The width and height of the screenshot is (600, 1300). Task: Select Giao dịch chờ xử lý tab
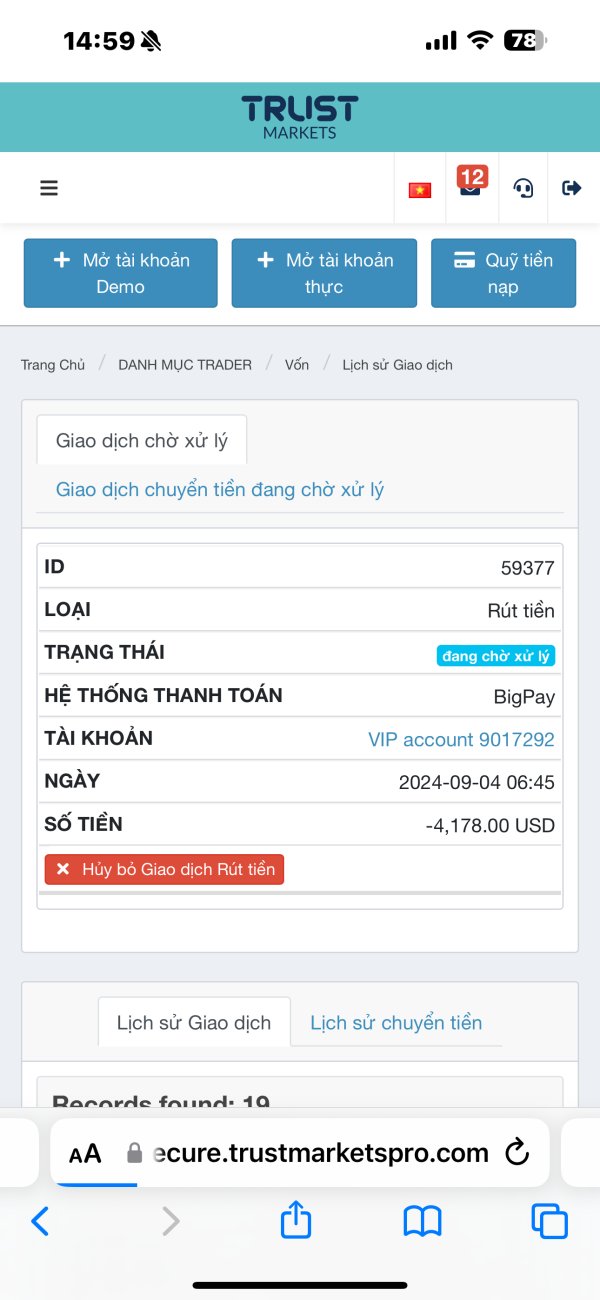pos(142,440)
